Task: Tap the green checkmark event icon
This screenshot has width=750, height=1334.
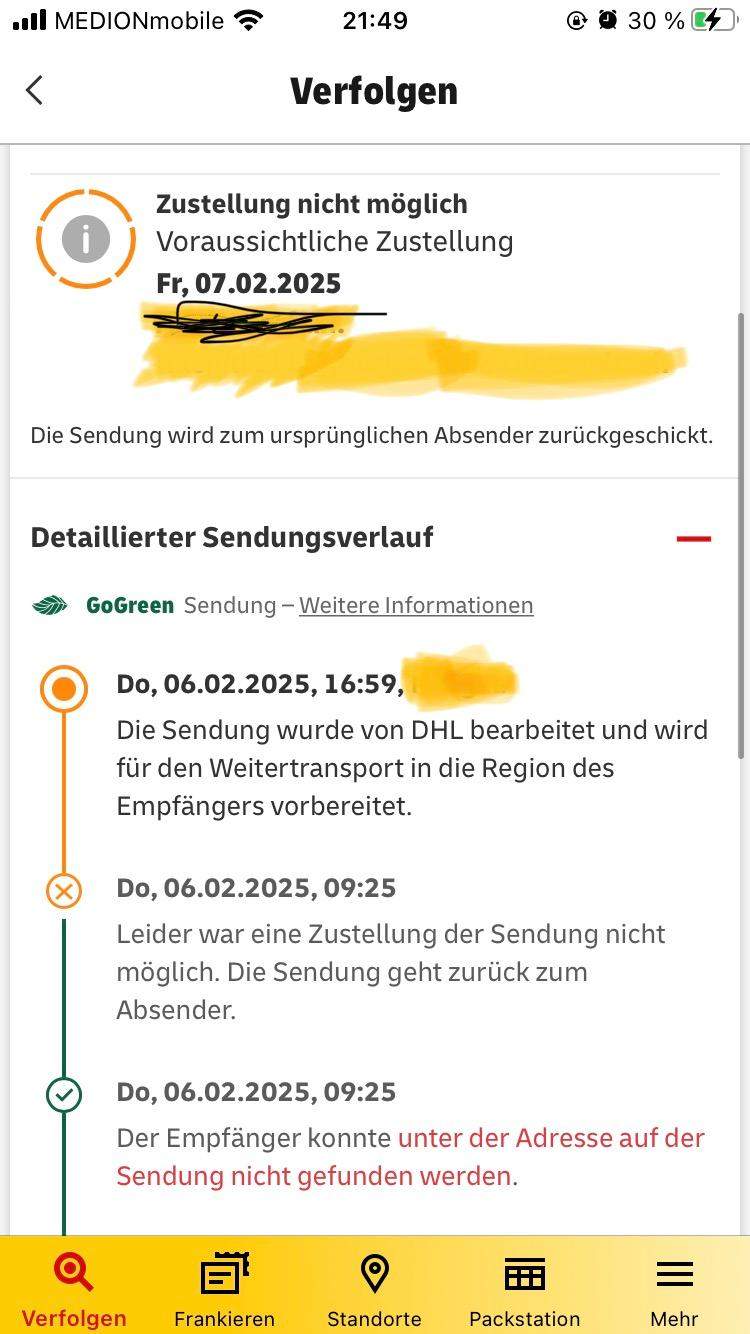Action: click(63, 1094)
